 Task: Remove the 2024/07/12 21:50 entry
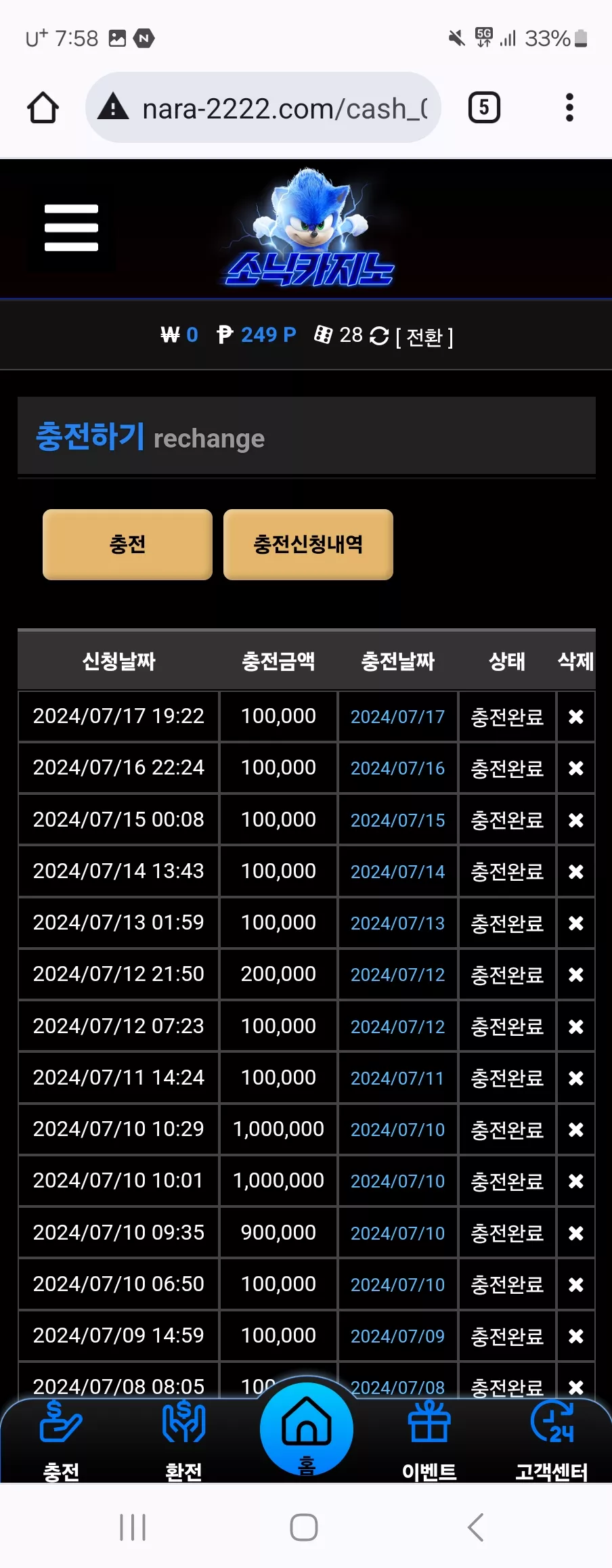click(x=576, y=974)
